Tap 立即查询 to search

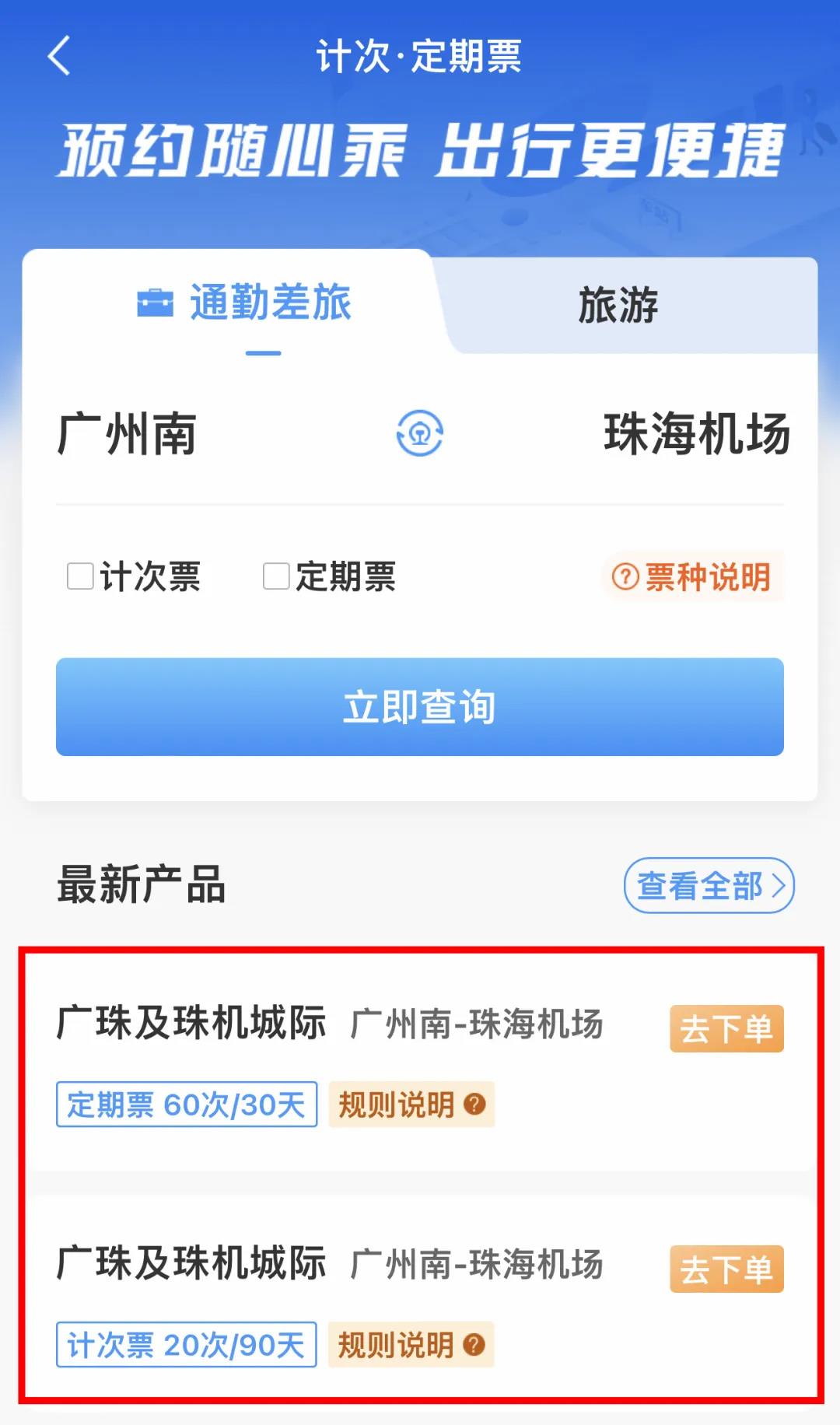pyautogui.click(x=420, y=707)
